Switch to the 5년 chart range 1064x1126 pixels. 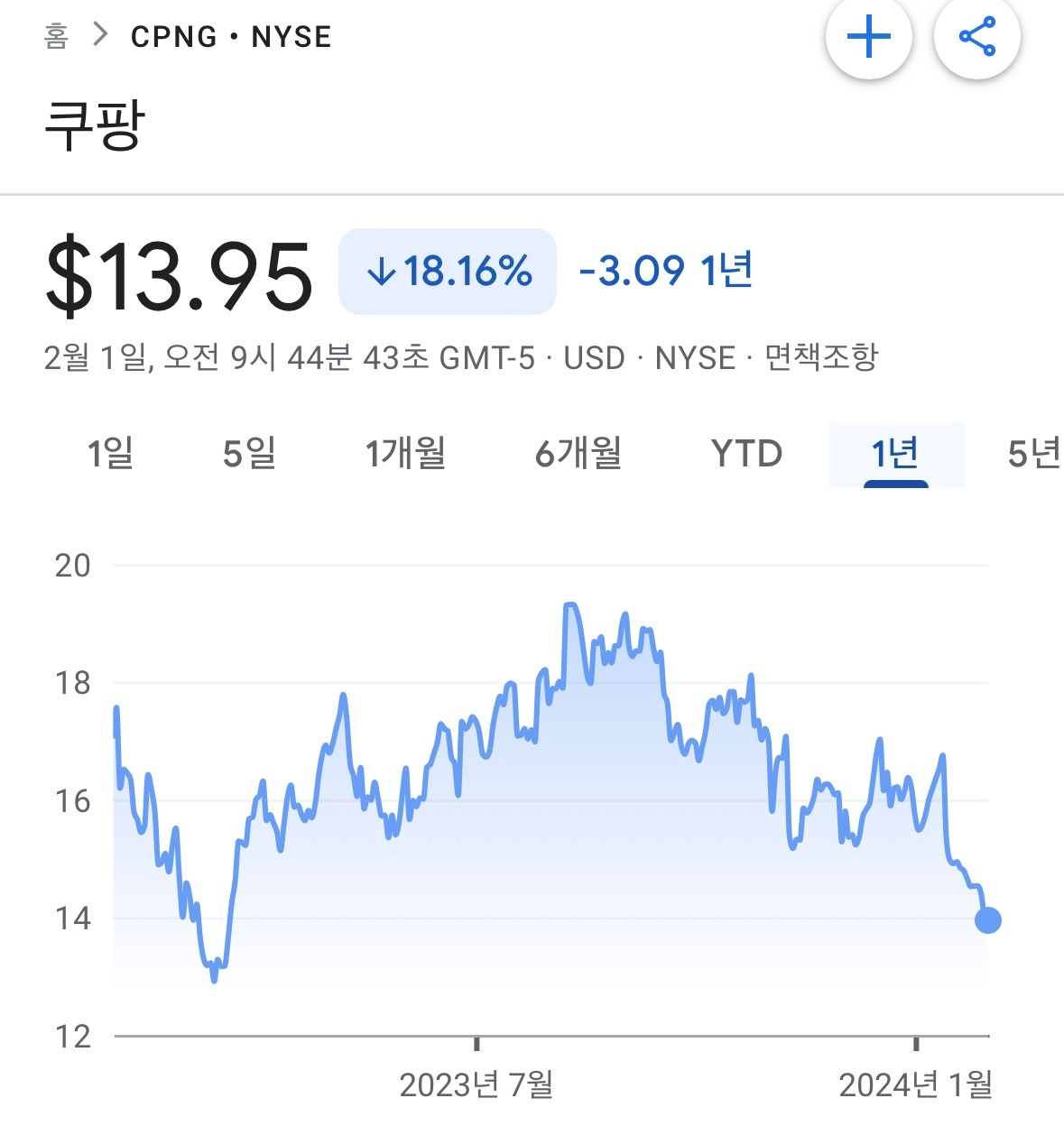[x=1033, y=453]
